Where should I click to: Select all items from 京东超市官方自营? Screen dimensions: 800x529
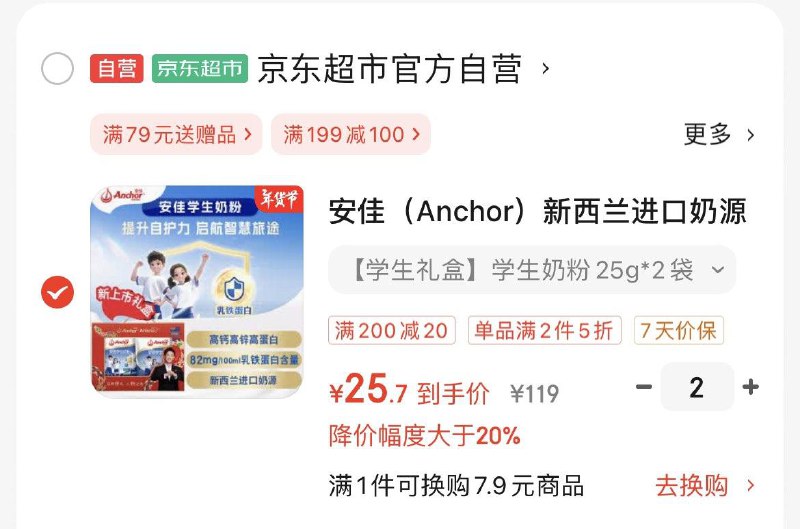click(57, 69)
